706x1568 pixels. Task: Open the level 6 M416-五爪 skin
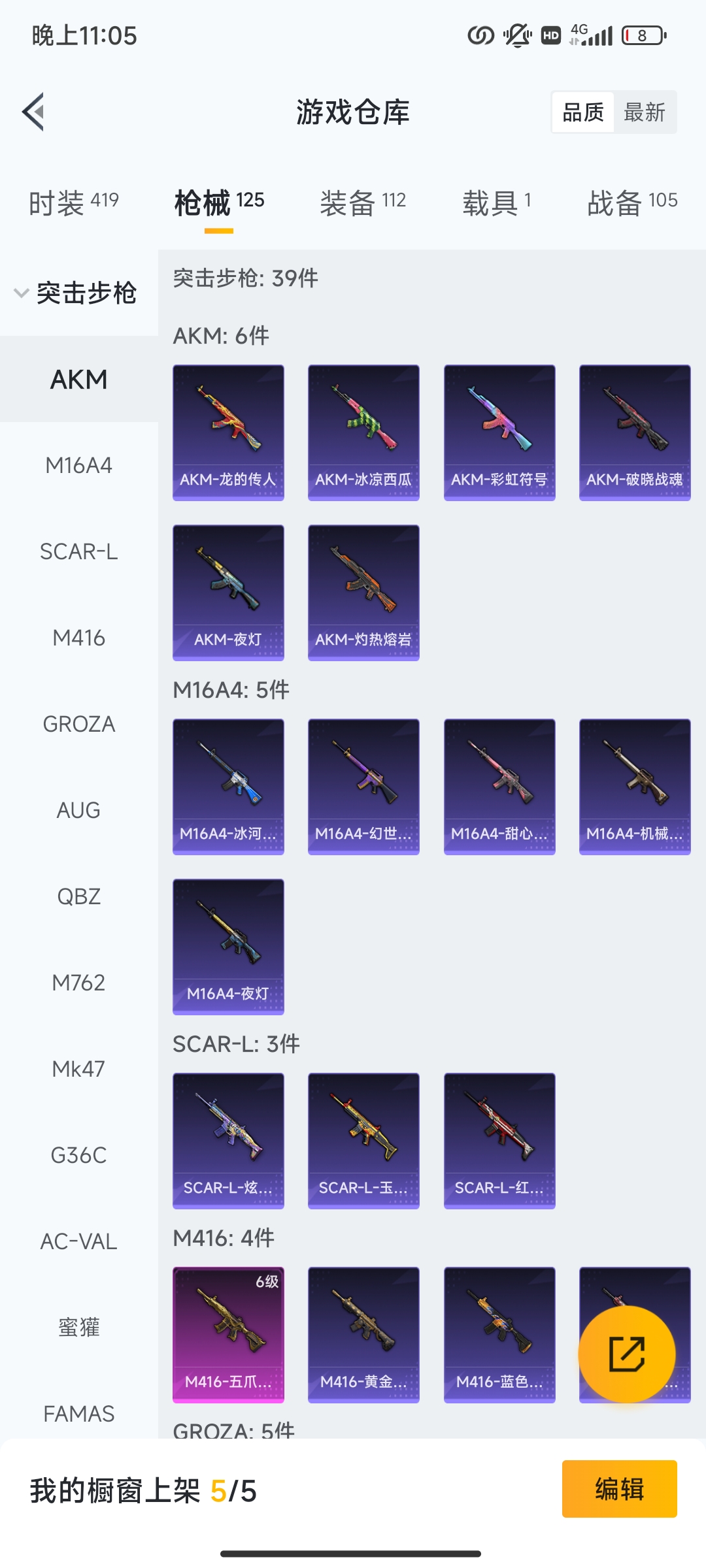[228, 1335]
